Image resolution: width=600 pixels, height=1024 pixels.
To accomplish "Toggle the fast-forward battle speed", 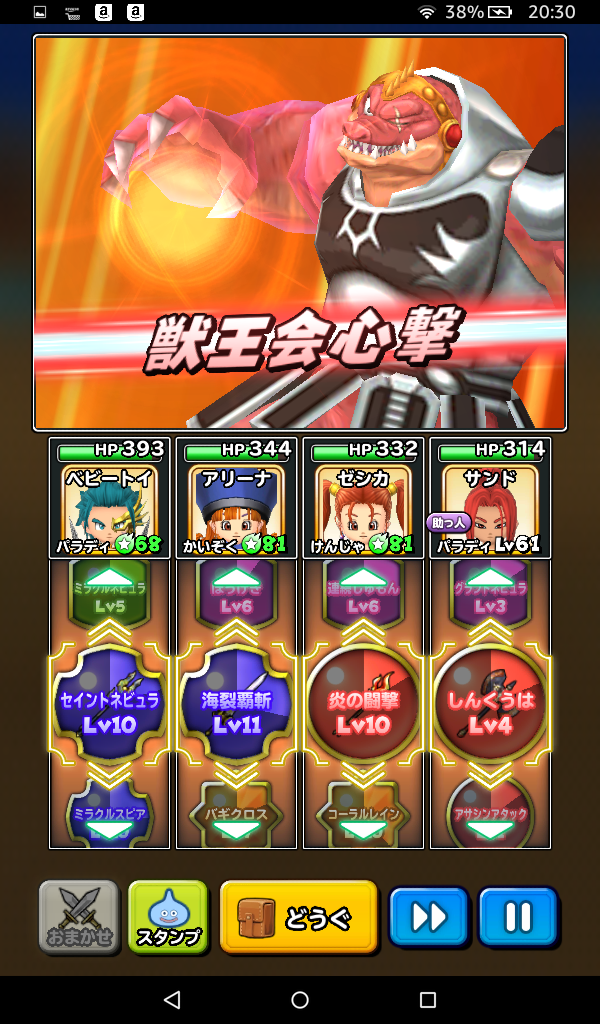I will (428, 916).
